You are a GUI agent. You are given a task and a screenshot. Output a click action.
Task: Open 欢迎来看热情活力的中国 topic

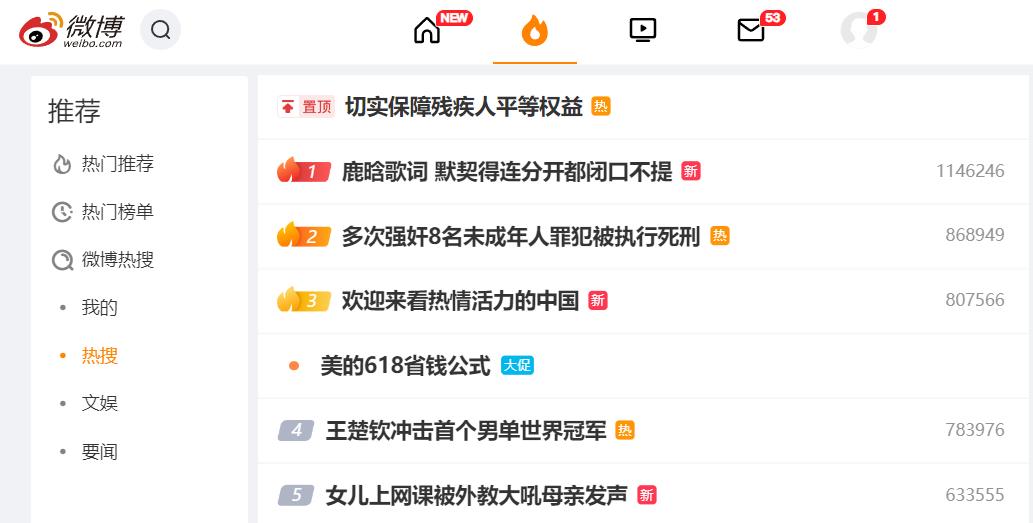(x=460, y=301)
